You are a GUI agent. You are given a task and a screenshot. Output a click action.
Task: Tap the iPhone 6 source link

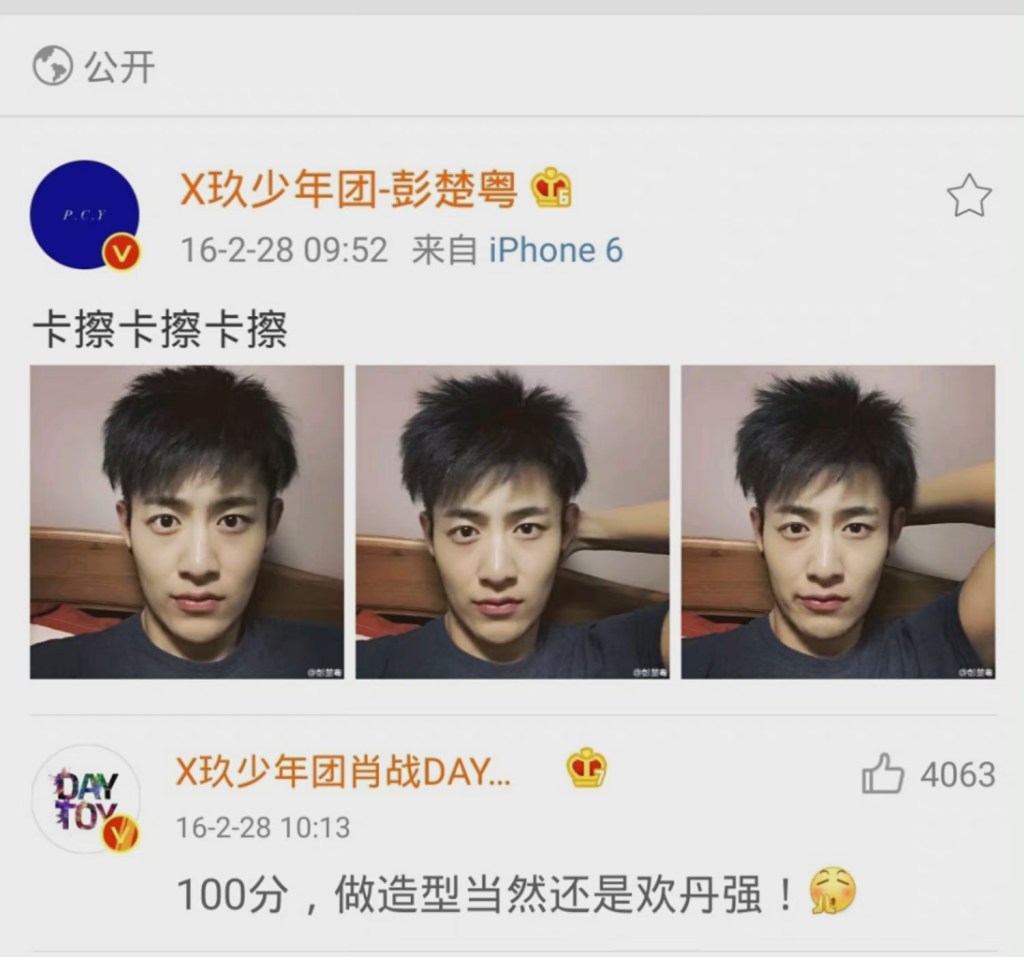click(556, 250)
